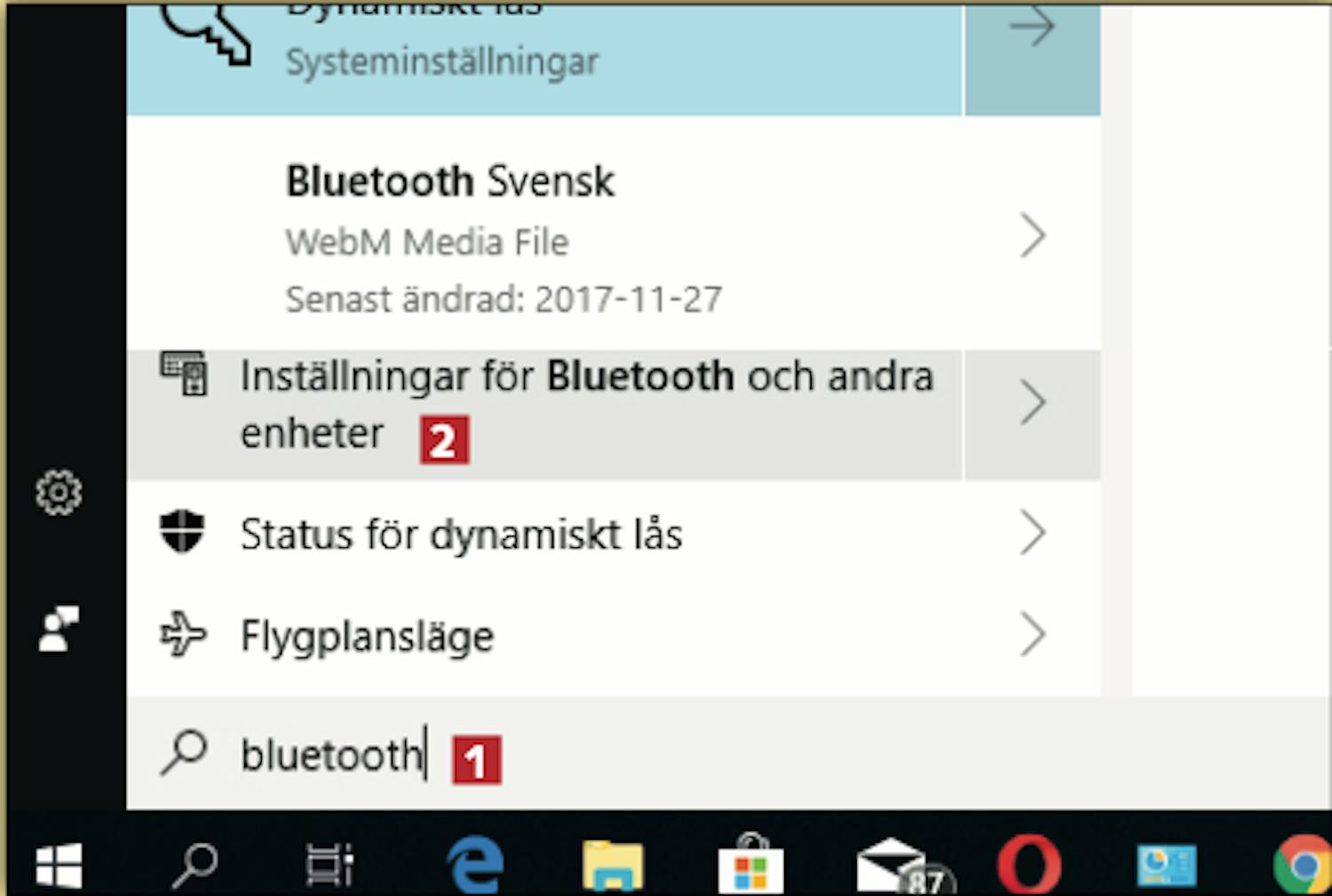The image size is (1332, 896).
Task: Launch Microsoft Store from the taskbar
Action: (750, 865)
